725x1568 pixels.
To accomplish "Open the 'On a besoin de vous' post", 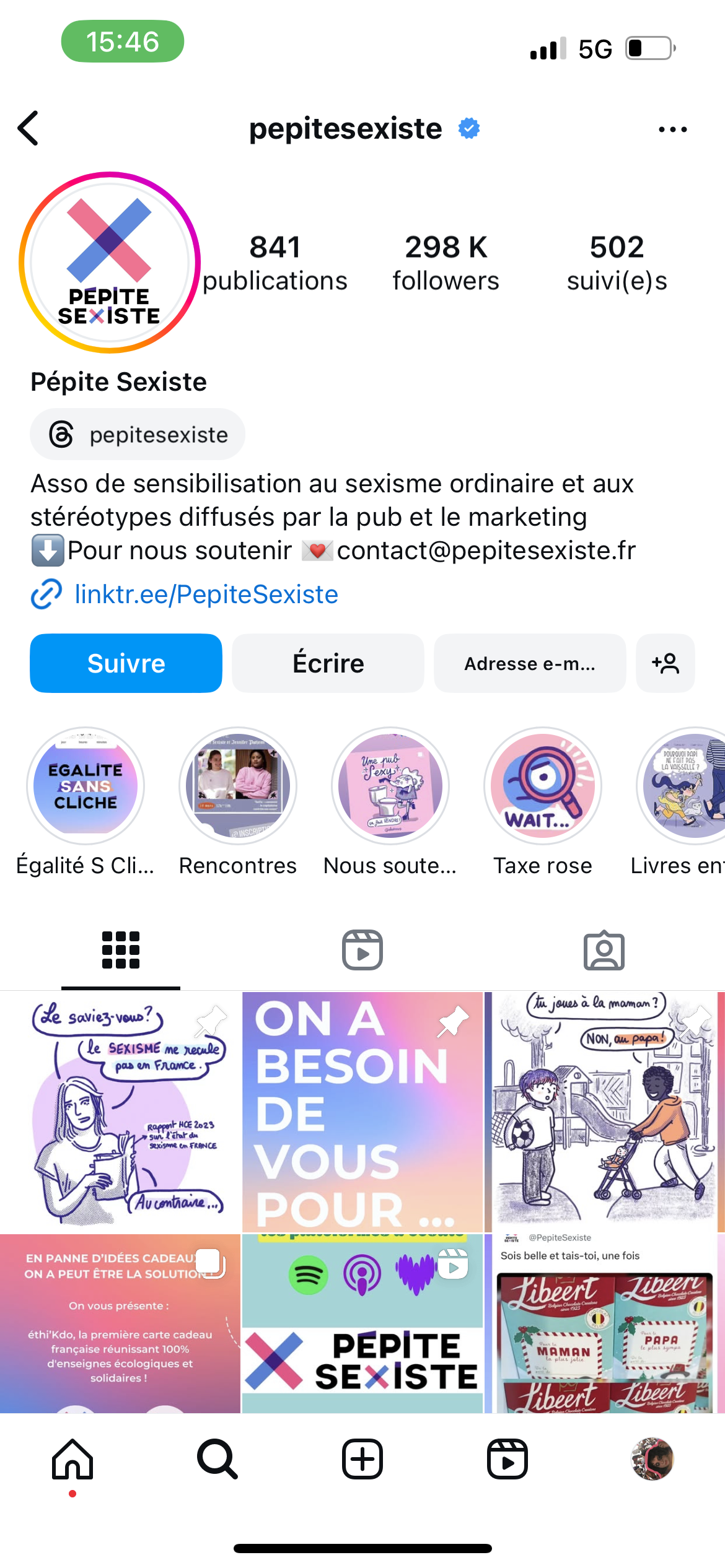I will point(362,1112).
